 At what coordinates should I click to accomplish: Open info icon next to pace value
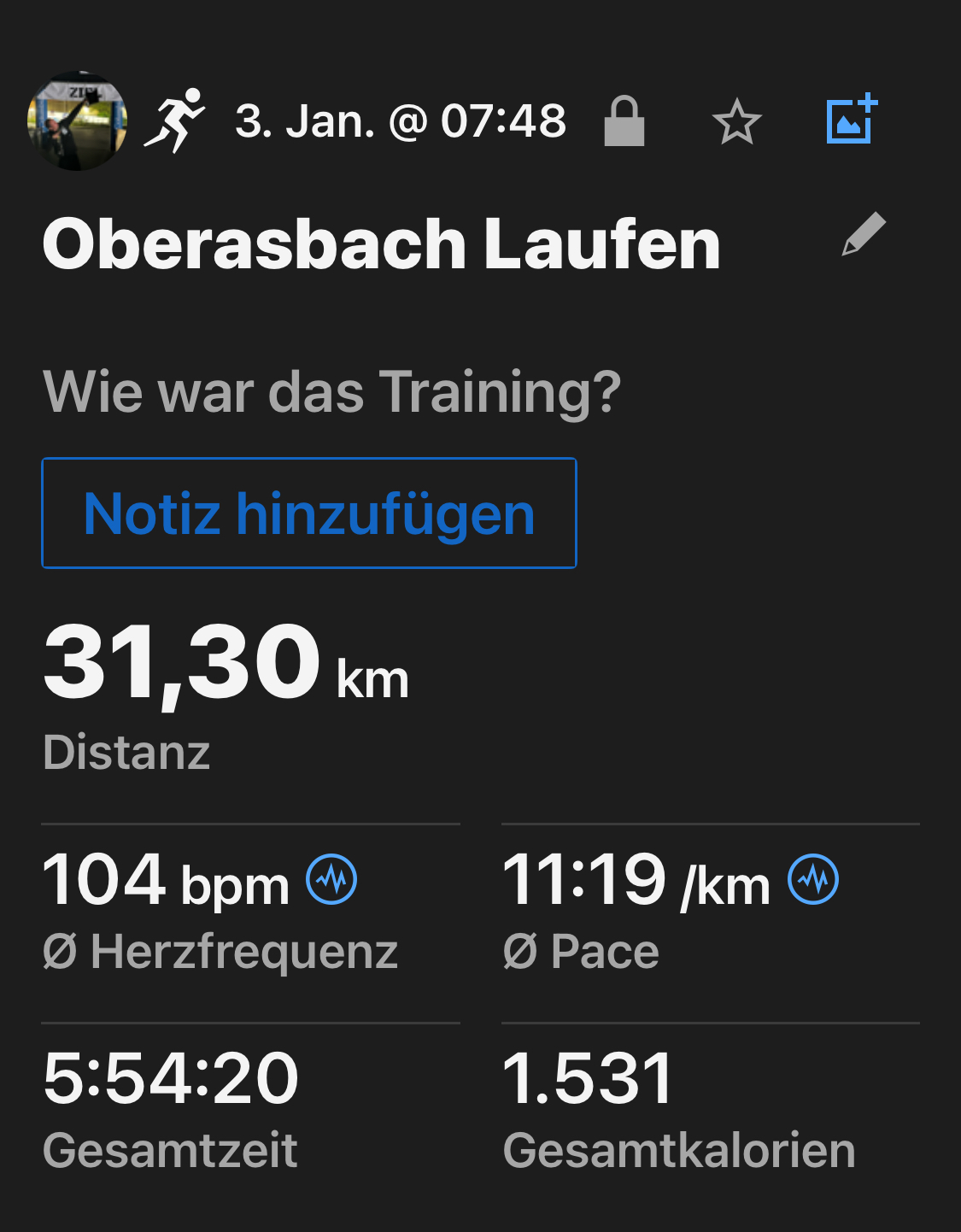813,879
